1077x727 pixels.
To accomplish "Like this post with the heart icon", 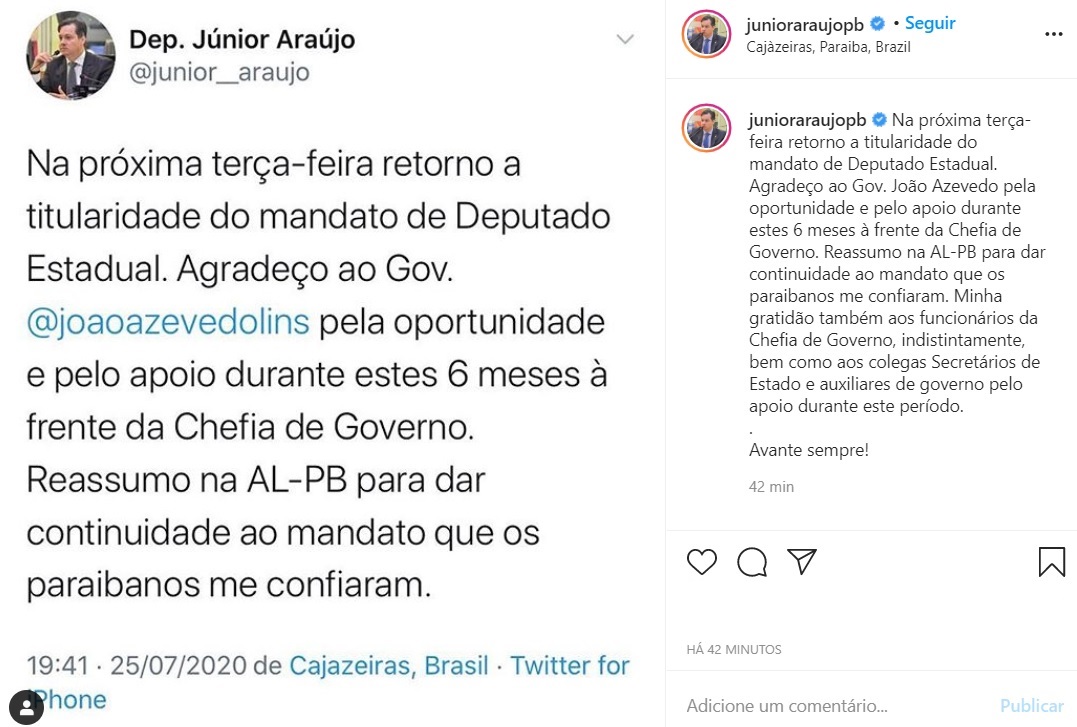I will pos(702,562).
